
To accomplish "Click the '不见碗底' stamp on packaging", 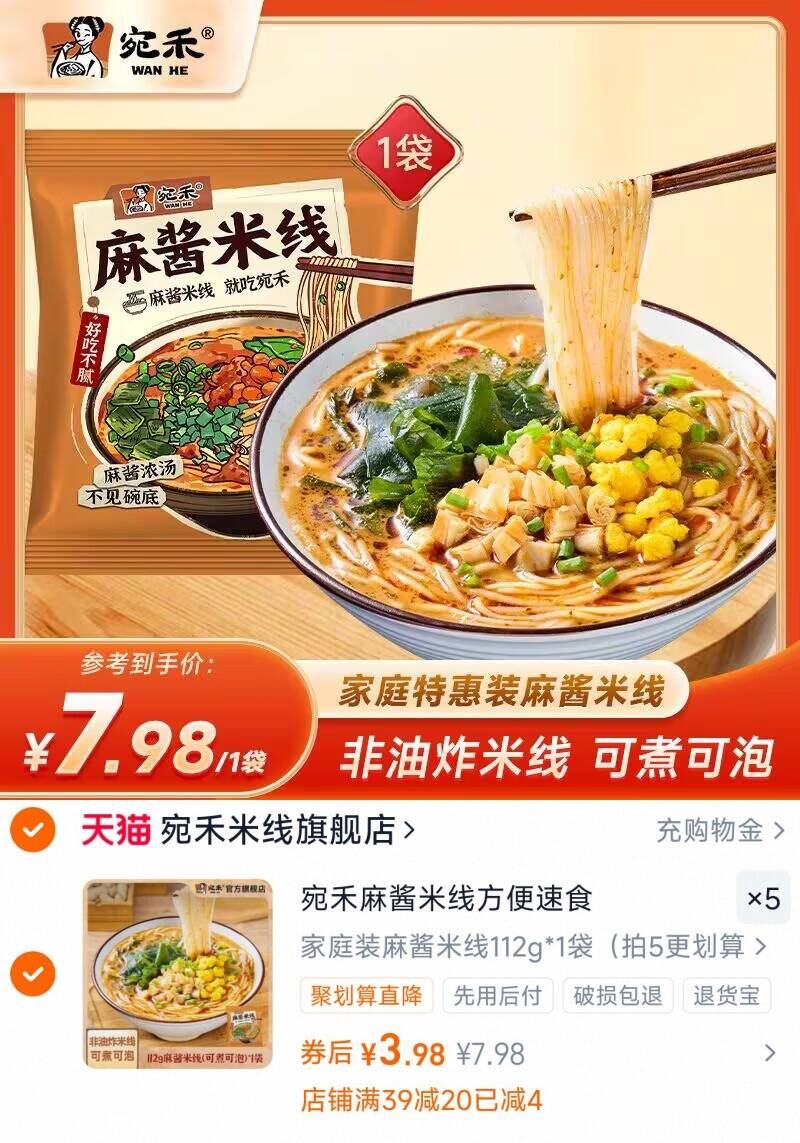I will [x=122, y=497].
